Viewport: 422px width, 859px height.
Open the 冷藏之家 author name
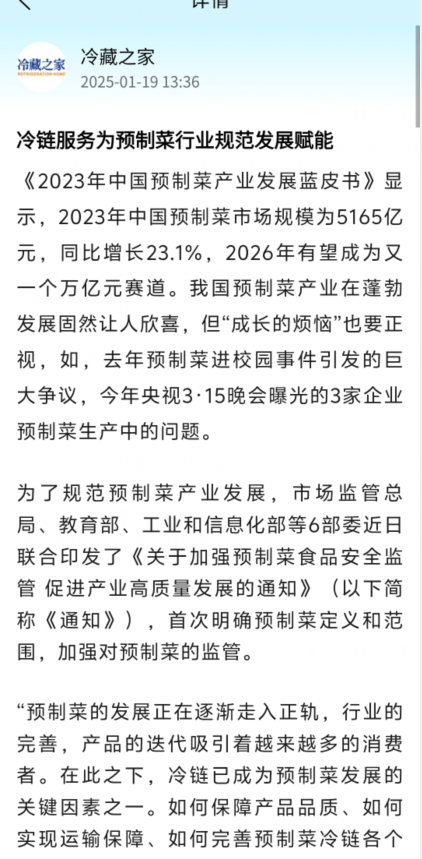(x=117, y=56)
